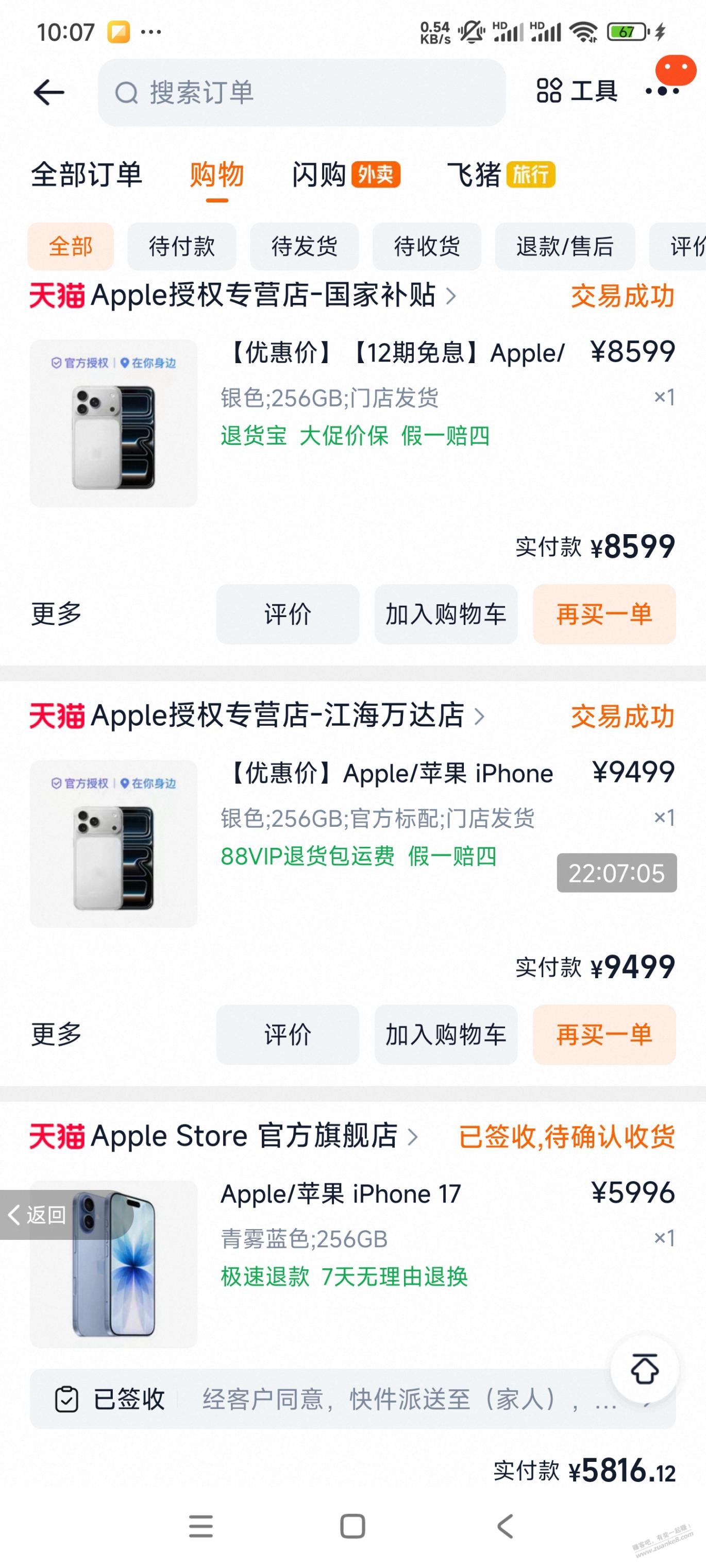Viewport: 706px width, 1568px height.
Task: Jump back to top with the arrow button
Action: pos(644,1370)
